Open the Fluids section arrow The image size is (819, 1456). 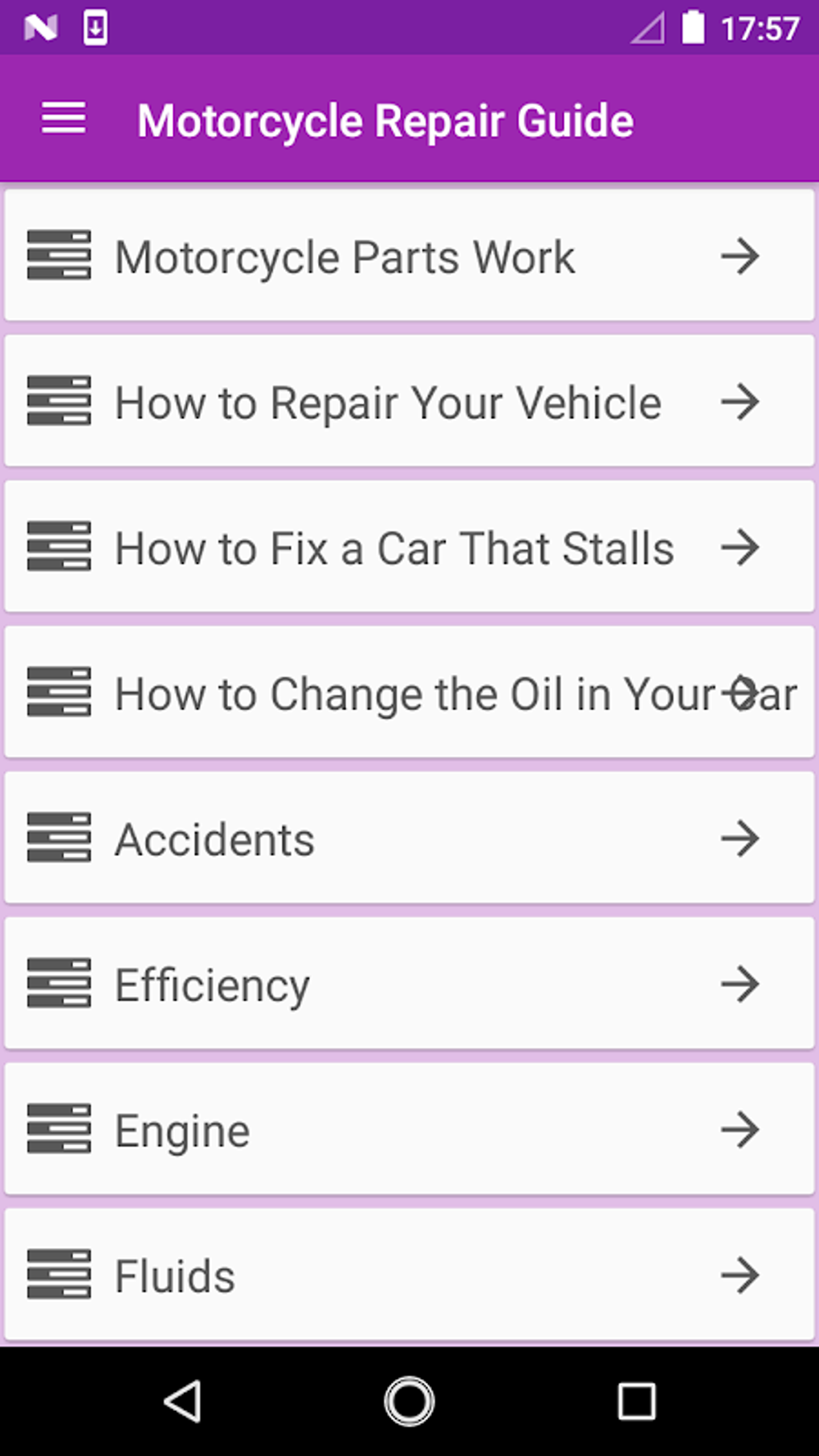(741, 1275)
